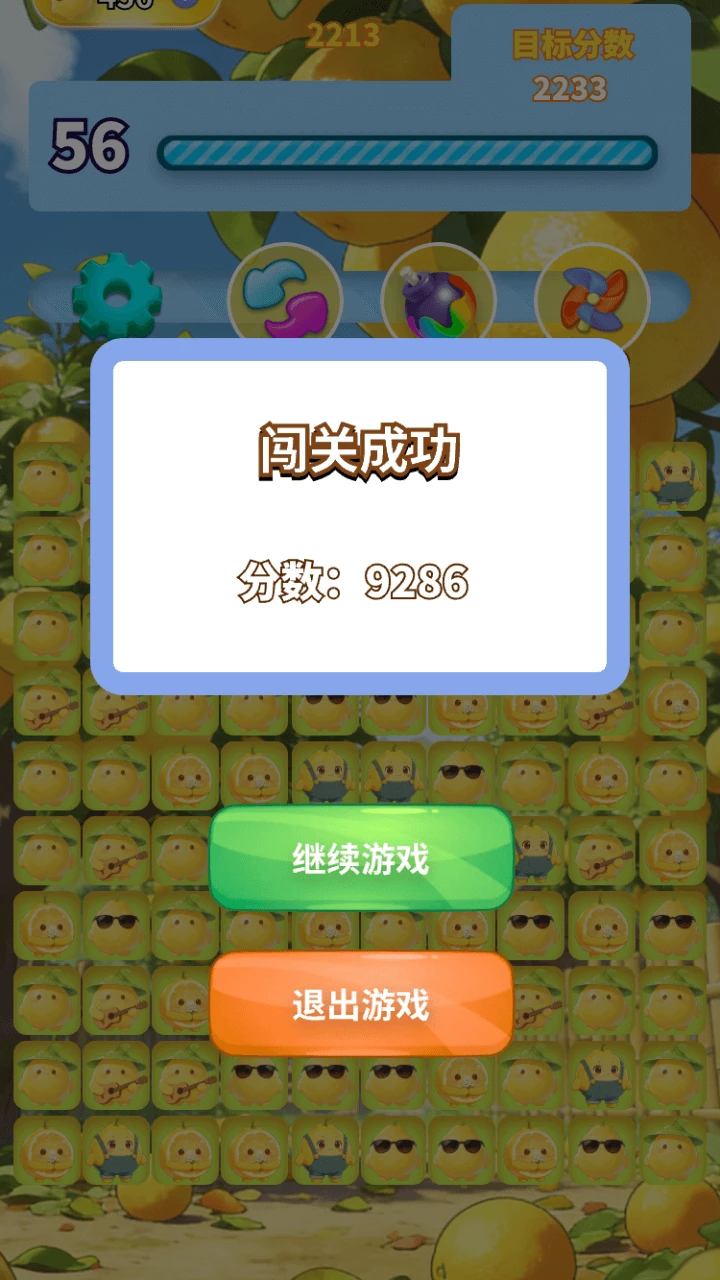The image size is (720, 1280).
Task: Tap the 闯关成功 success title
Action: pos(359,450)
